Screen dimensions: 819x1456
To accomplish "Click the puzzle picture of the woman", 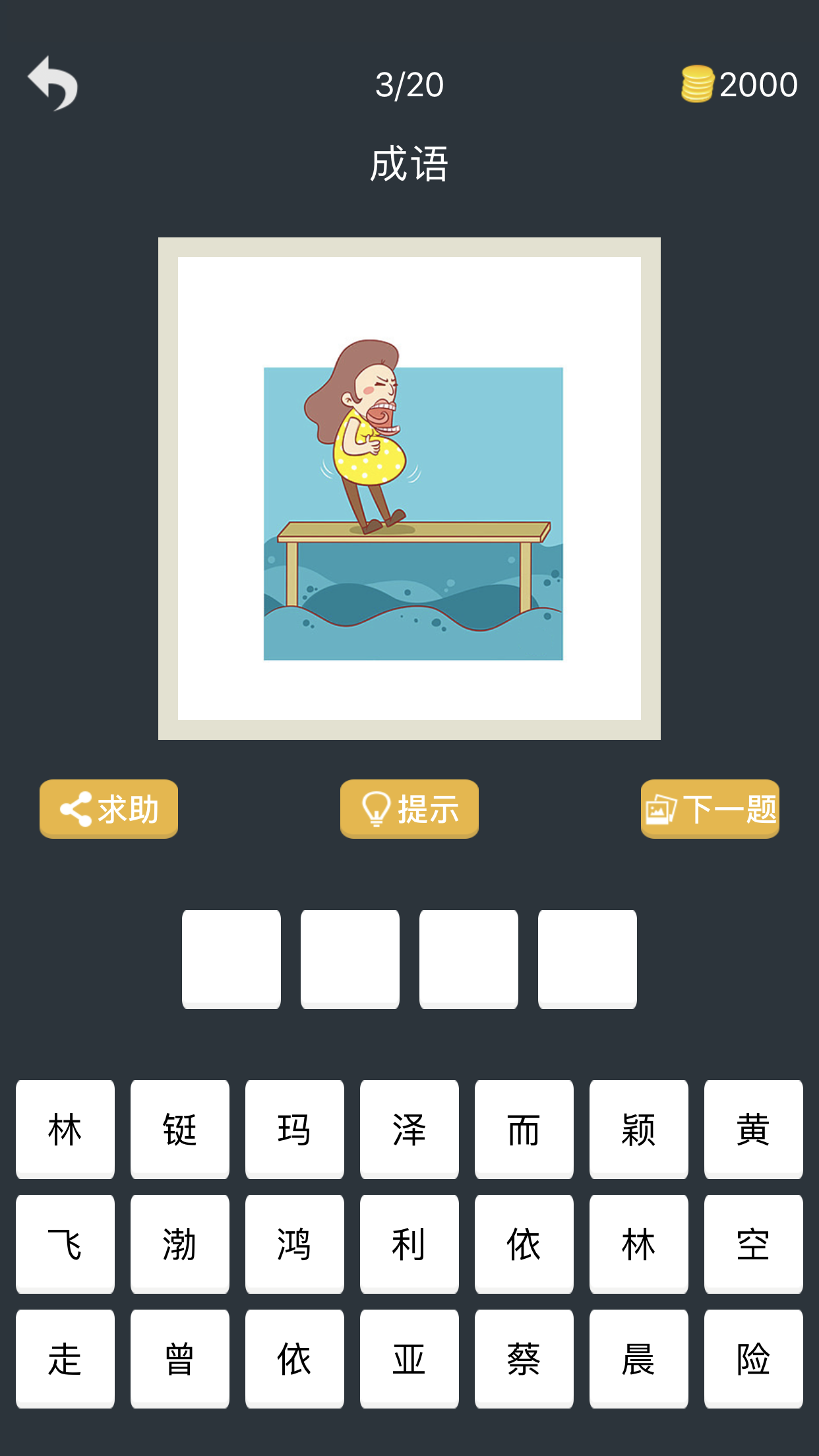I will [409, 488].
